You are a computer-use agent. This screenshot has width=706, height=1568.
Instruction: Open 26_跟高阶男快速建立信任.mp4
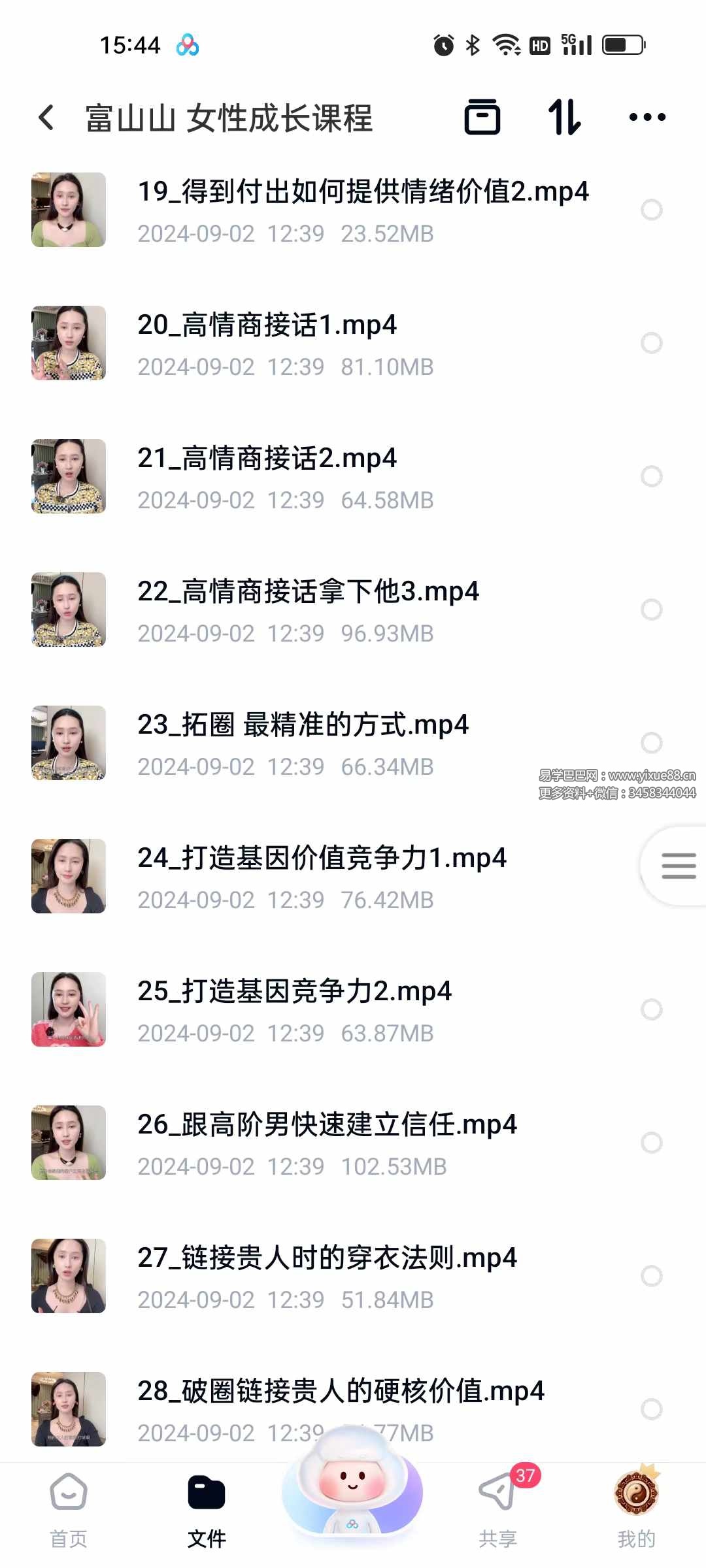tap(327, 1125)
